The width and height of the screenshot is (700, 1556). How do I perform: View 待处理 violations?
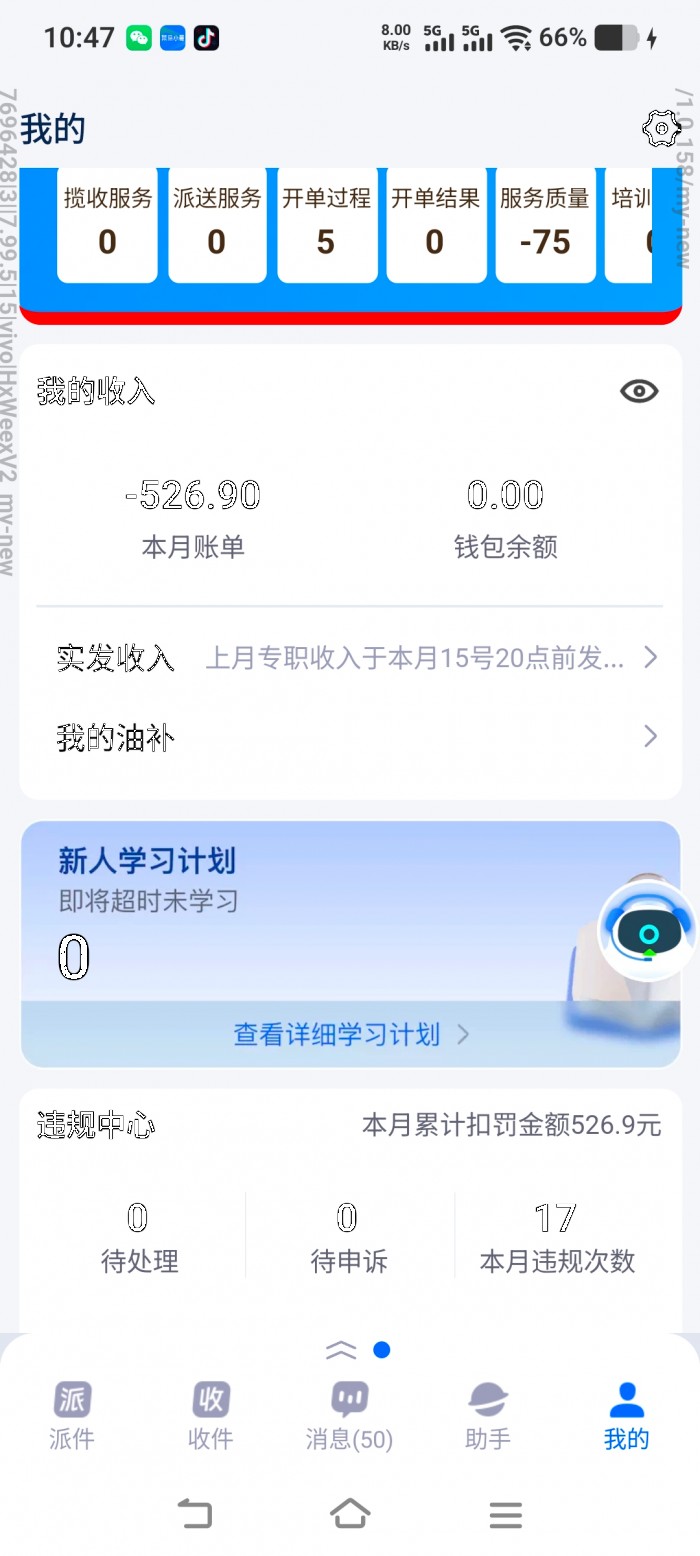coord(138,1237)
